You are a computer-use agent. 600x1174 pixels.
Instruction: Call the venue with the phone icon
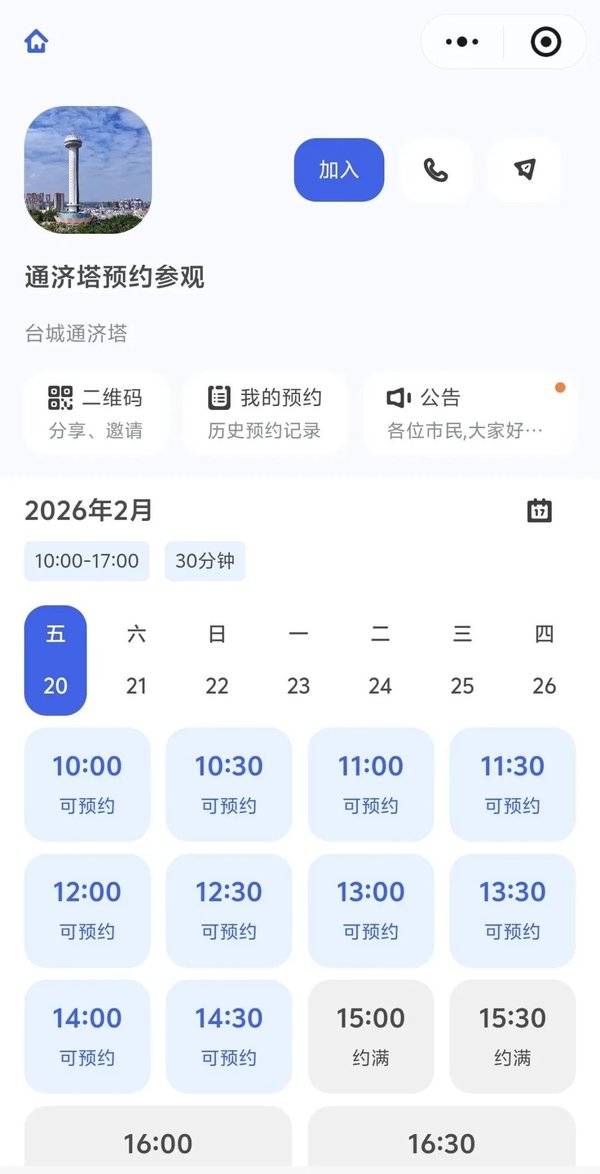[436, 170]
